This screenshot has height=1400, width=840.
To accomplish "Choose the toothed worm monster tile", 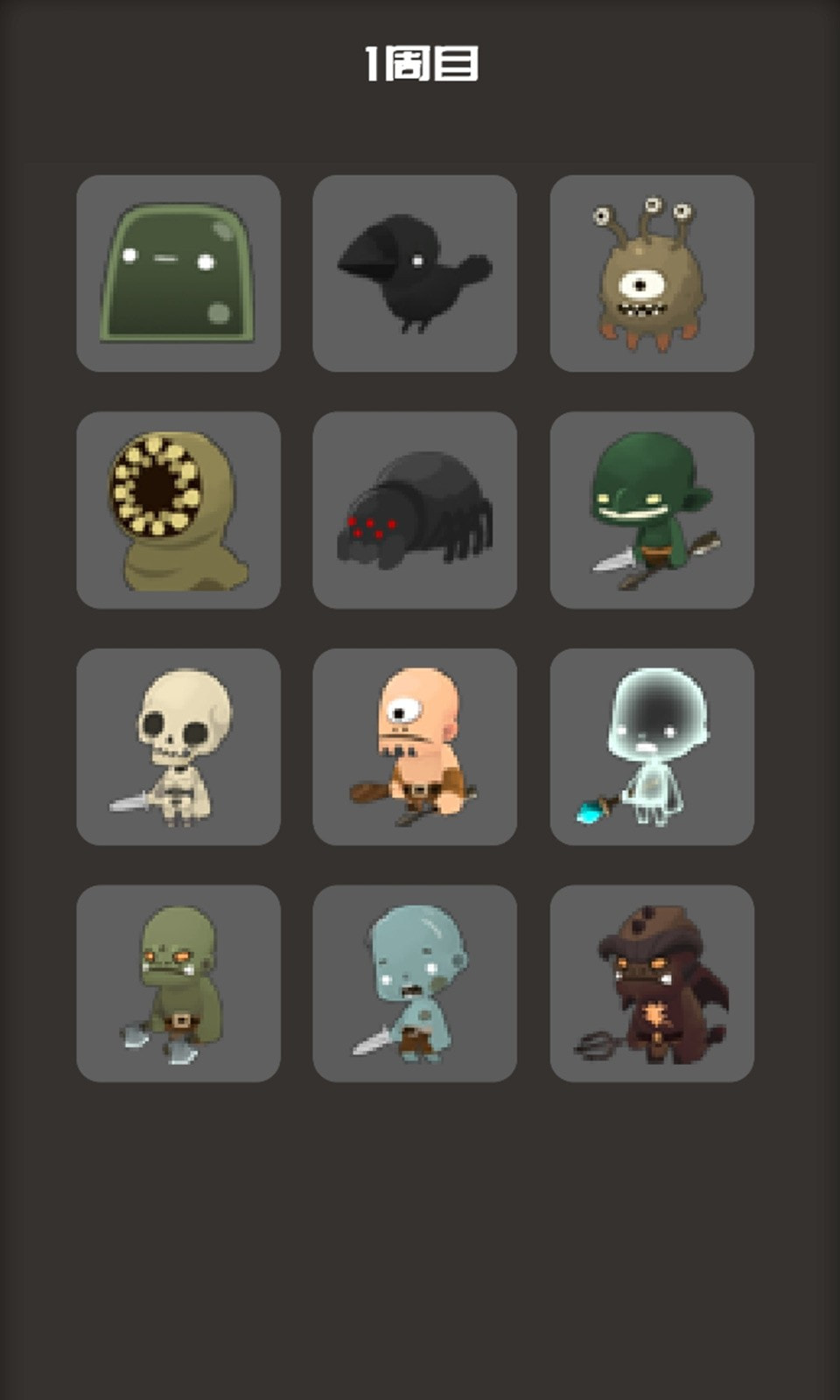I will [x=178, y=510].
